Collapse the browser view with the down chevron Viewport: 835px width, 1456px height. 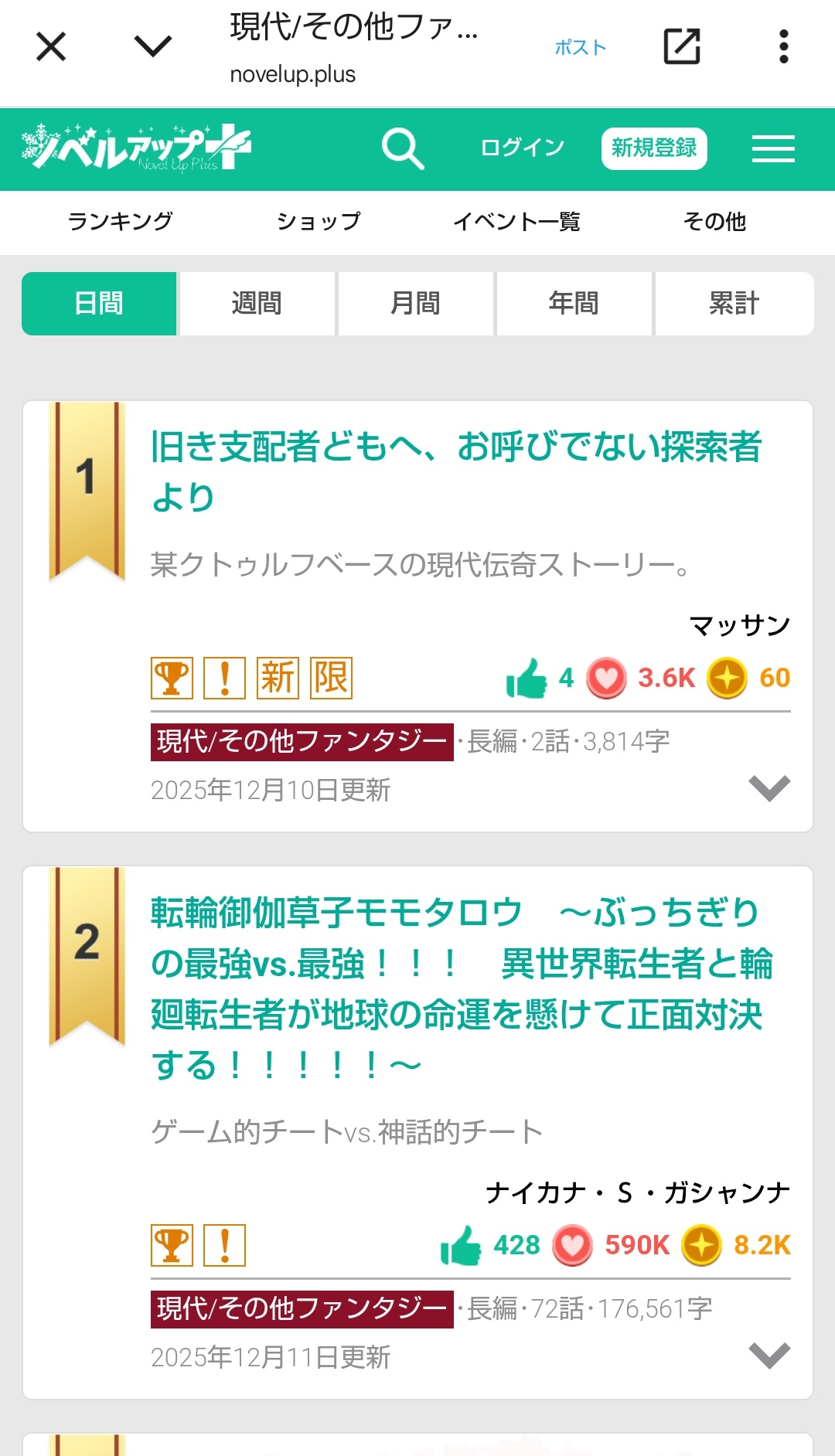pyautogui.click(x=152, y=46)
